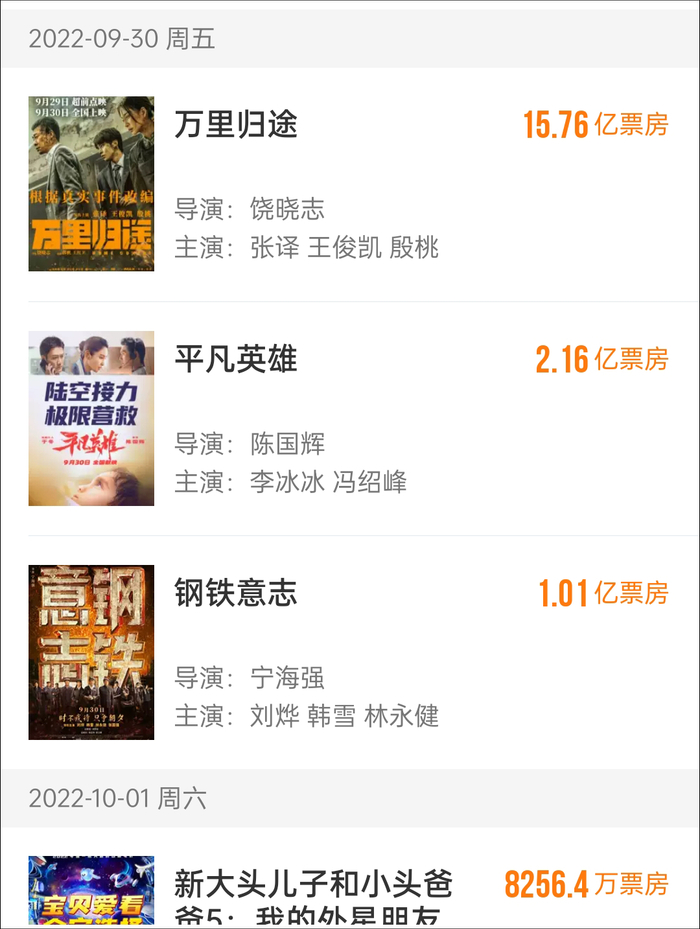Open the movie 万里归途
The height and width of the screenshot is (929, 700).
click(x=236, y=124)
